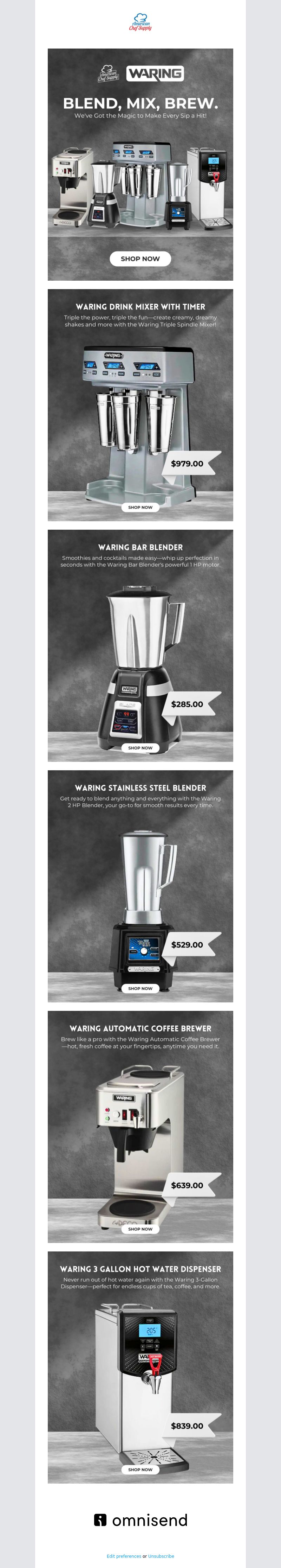Tap Shop Now under the Automatic Coffee Brewer
281x1568 pixels.
[x=140, y=1228]
